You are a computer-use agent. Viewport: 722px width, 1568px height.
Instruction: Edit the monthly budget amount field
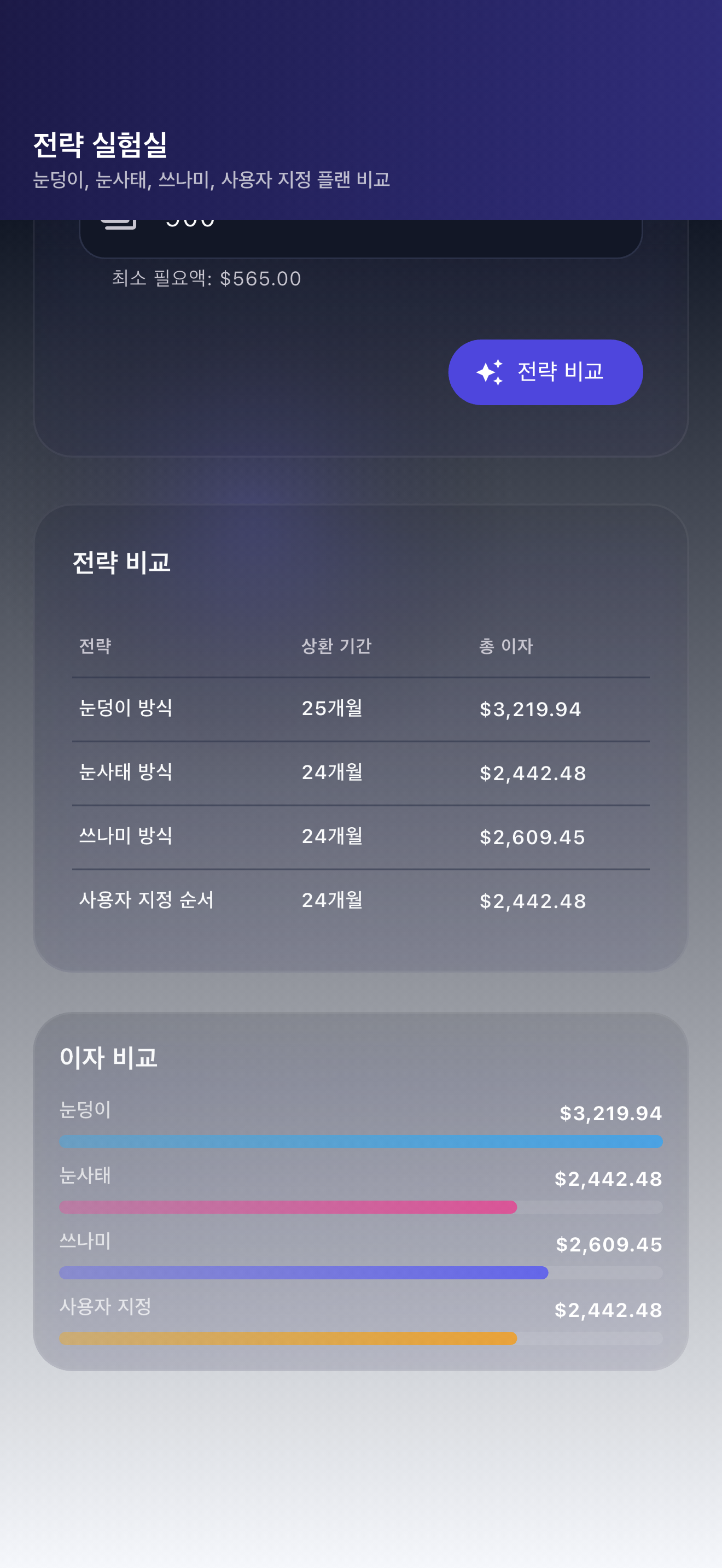(360, 238)
